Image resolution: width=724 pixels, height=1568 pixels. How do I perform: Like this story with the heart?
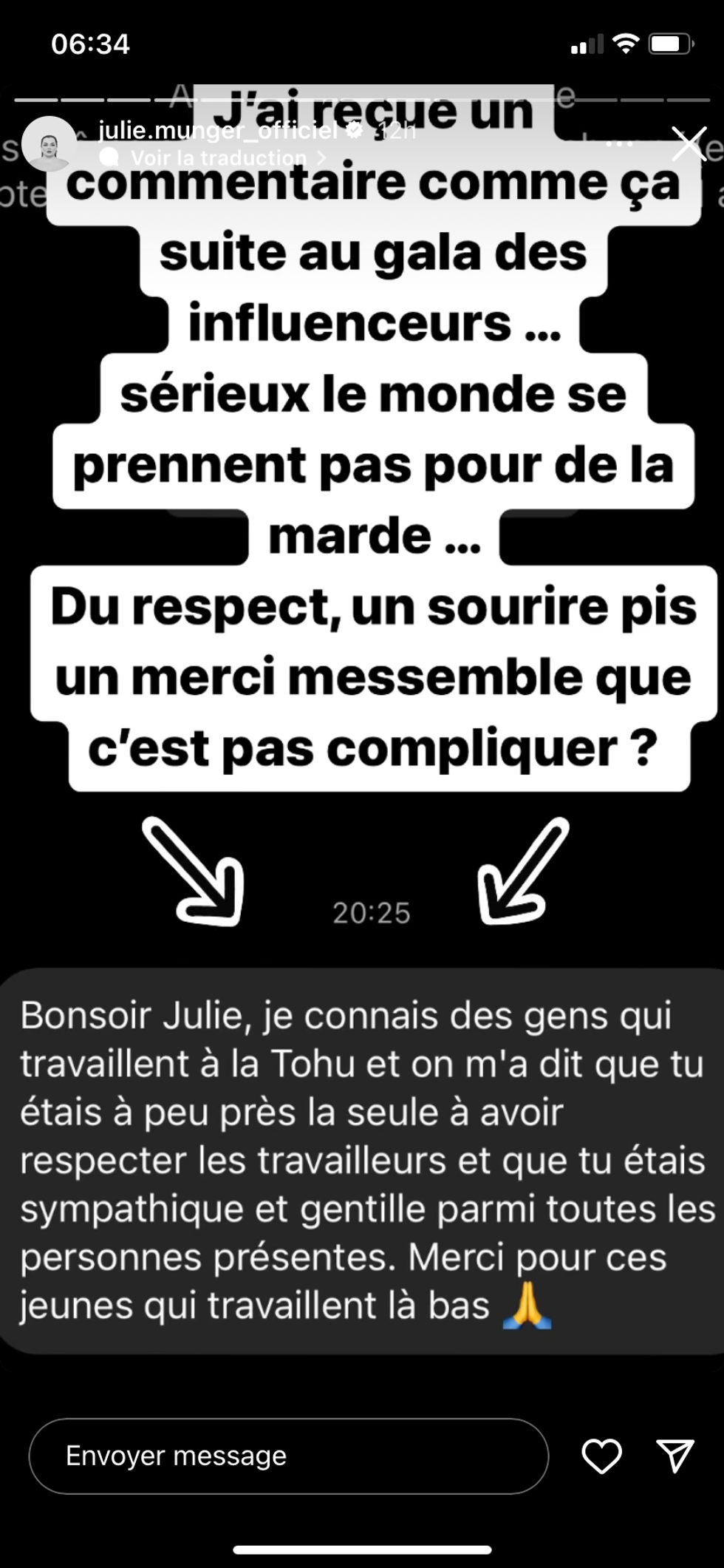[601, 1456]
